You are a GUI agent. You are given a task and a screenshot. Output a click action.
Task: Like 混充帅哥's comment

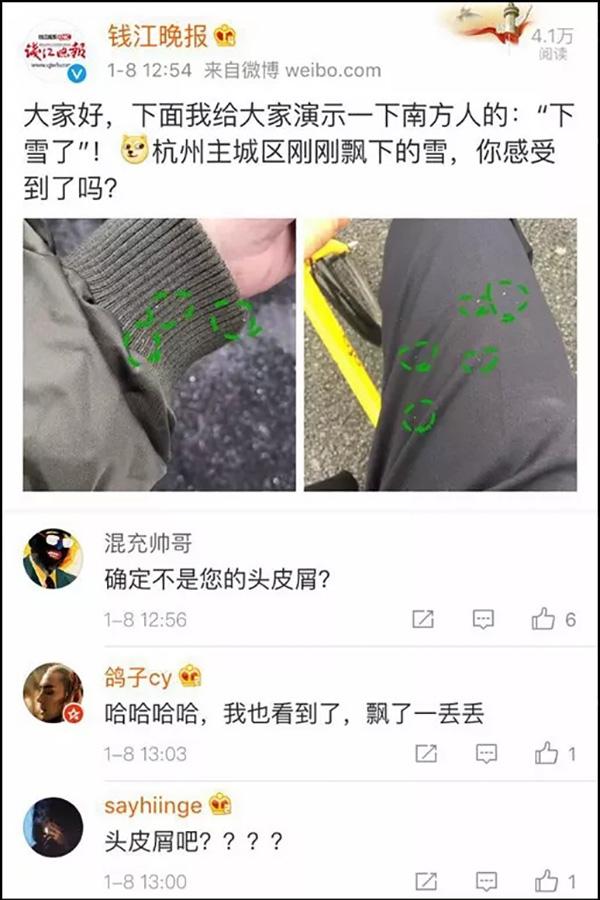544,620
